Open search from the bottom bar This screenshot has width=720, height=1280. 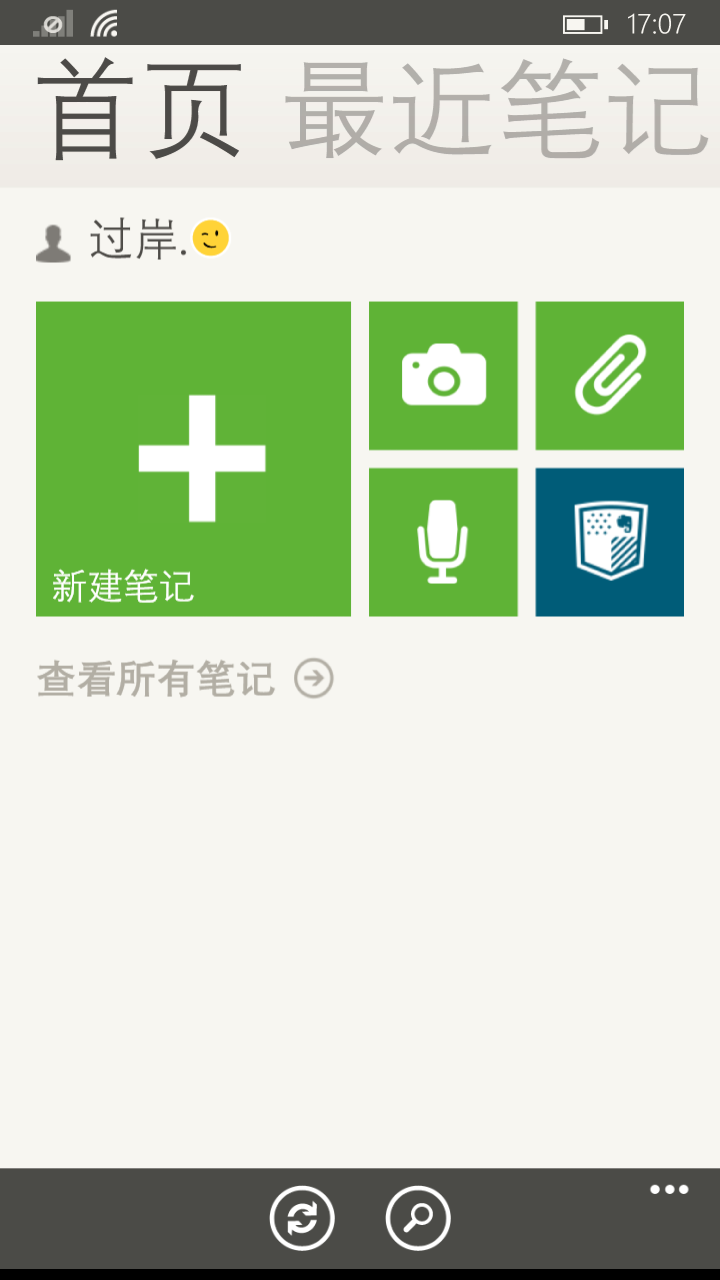pos(418,1218)
